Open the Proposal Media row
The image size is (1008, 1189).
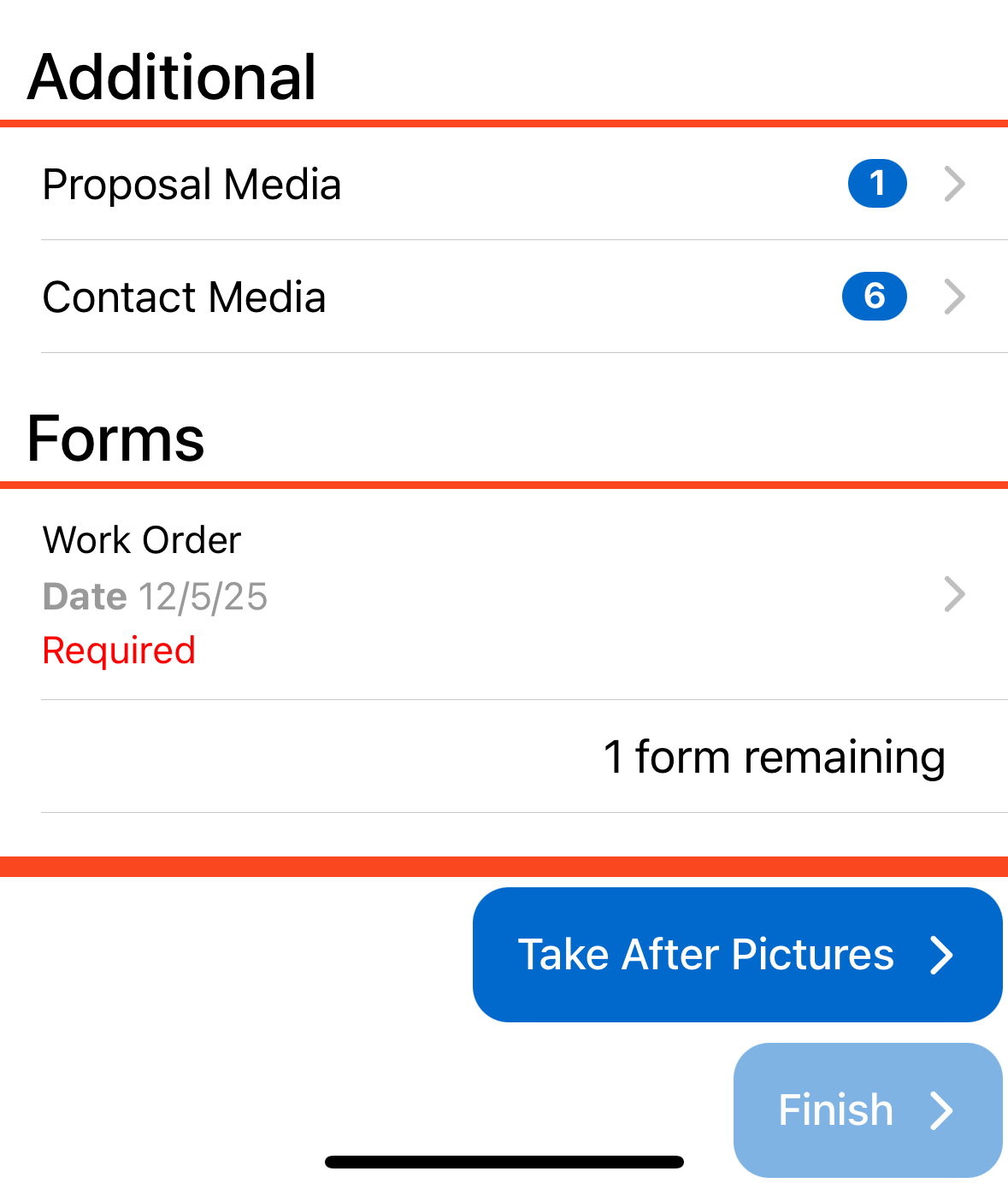pos(504,184)
